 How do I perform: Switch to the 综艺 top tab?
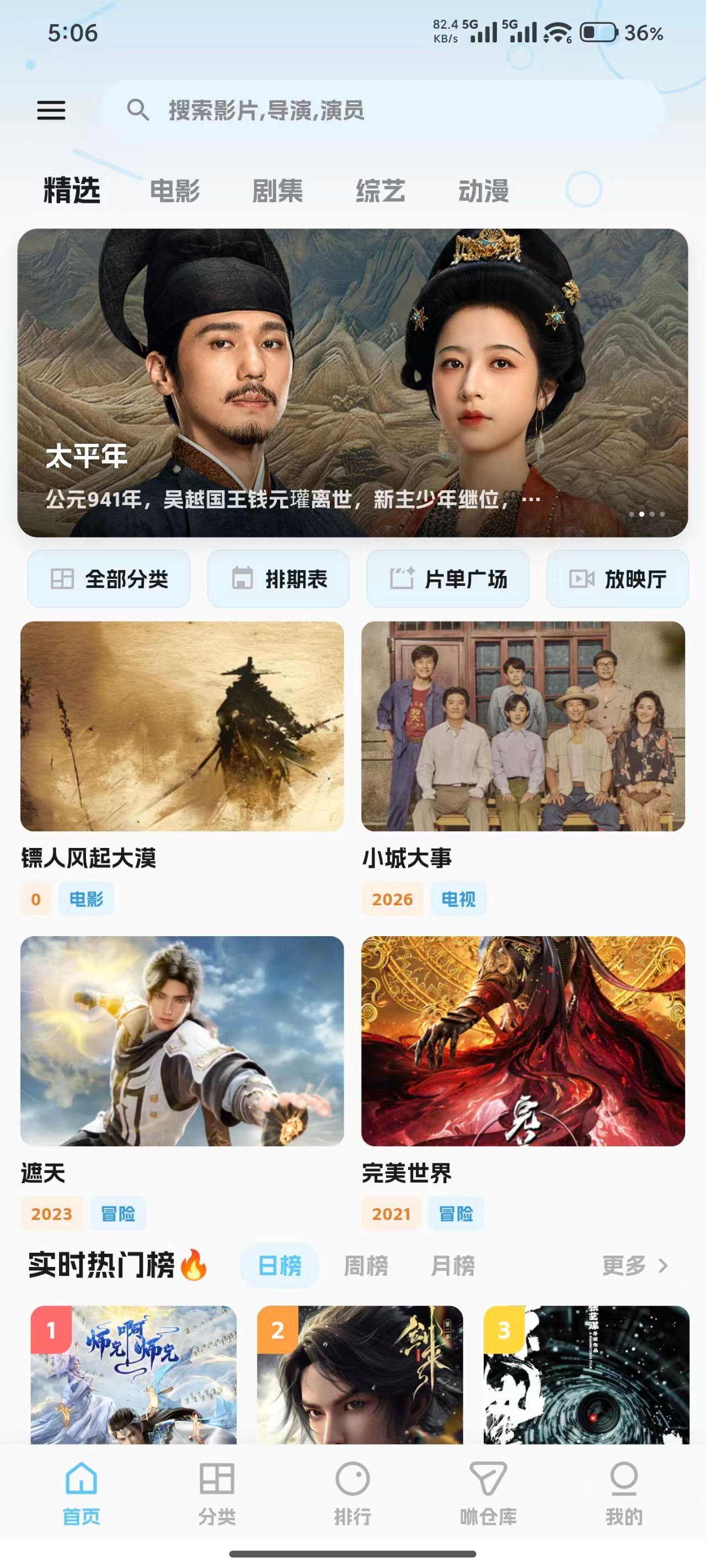[381, 191]
